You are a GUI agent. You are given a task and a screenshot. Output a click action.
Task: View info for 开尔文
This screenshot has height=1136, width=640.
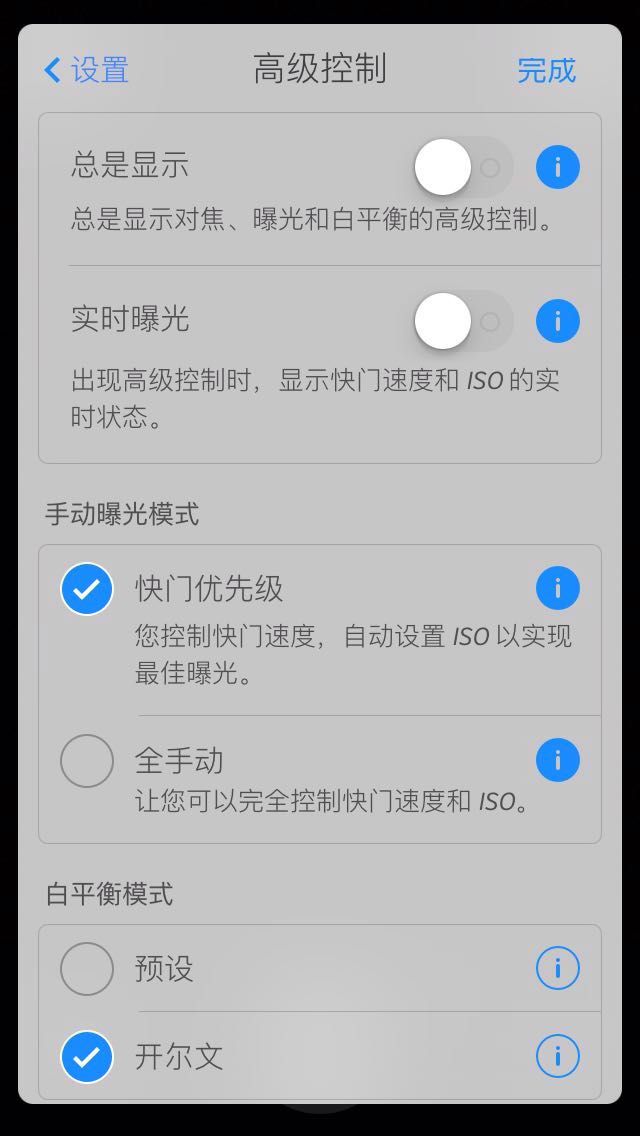558,1056
